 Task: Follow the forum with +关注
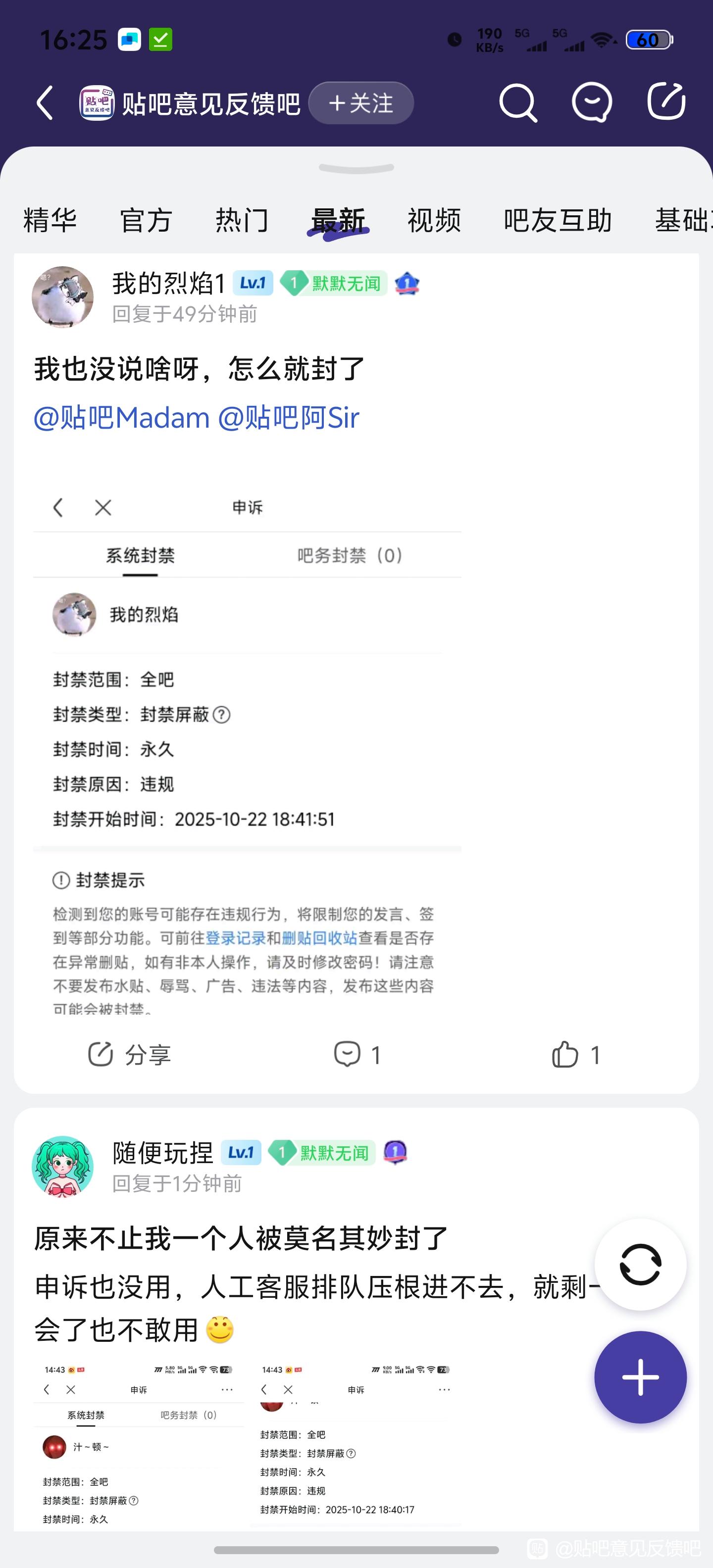point(361,103)
